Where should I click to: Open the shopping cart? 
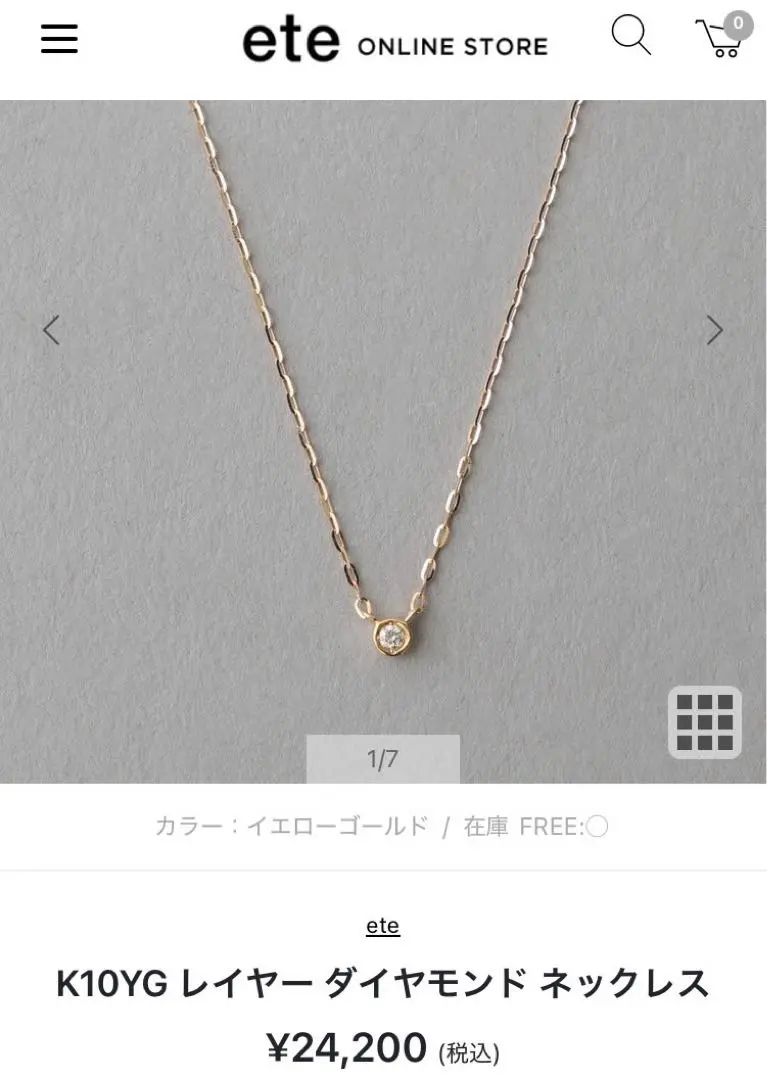coord(721,38)
